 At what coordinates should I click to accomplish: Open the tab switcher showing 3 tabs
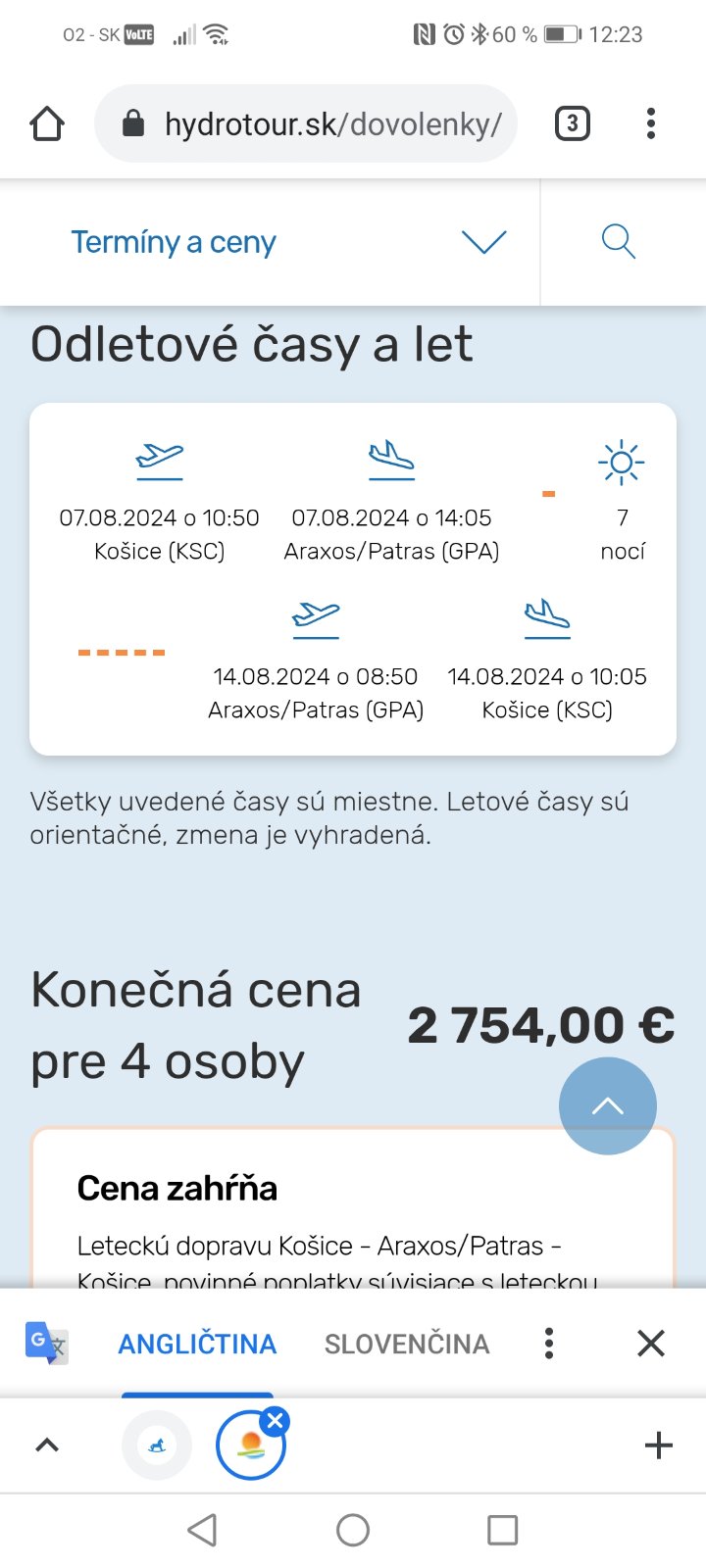(572, 124)
